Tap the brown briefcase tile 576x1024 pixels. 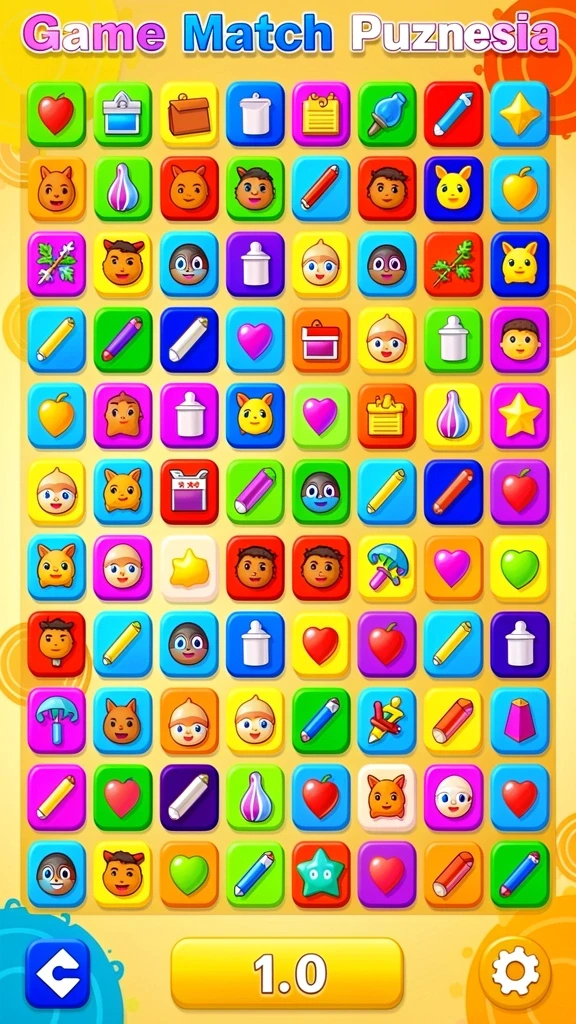(x=189, y=114)
